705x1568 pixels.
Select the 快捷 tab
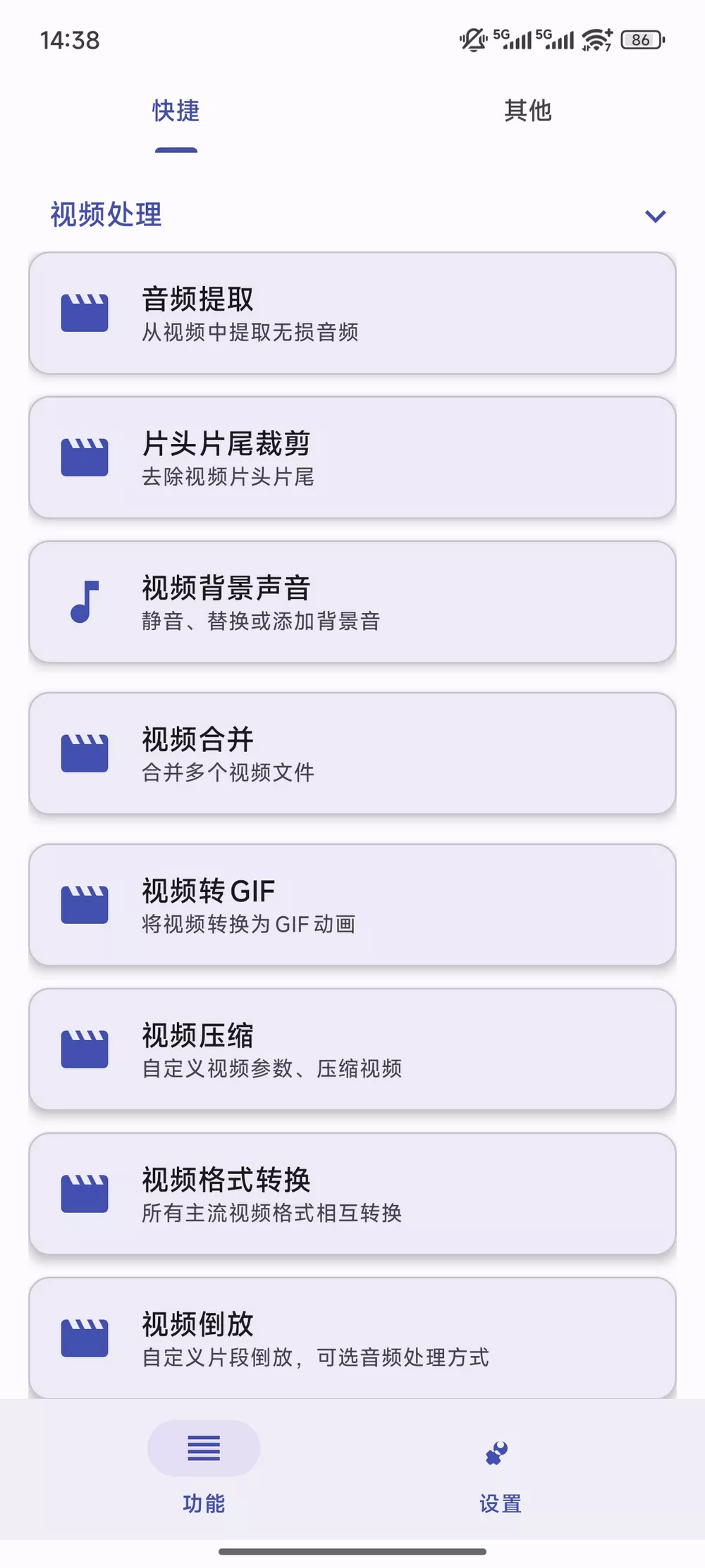click(x=175, y=111)
